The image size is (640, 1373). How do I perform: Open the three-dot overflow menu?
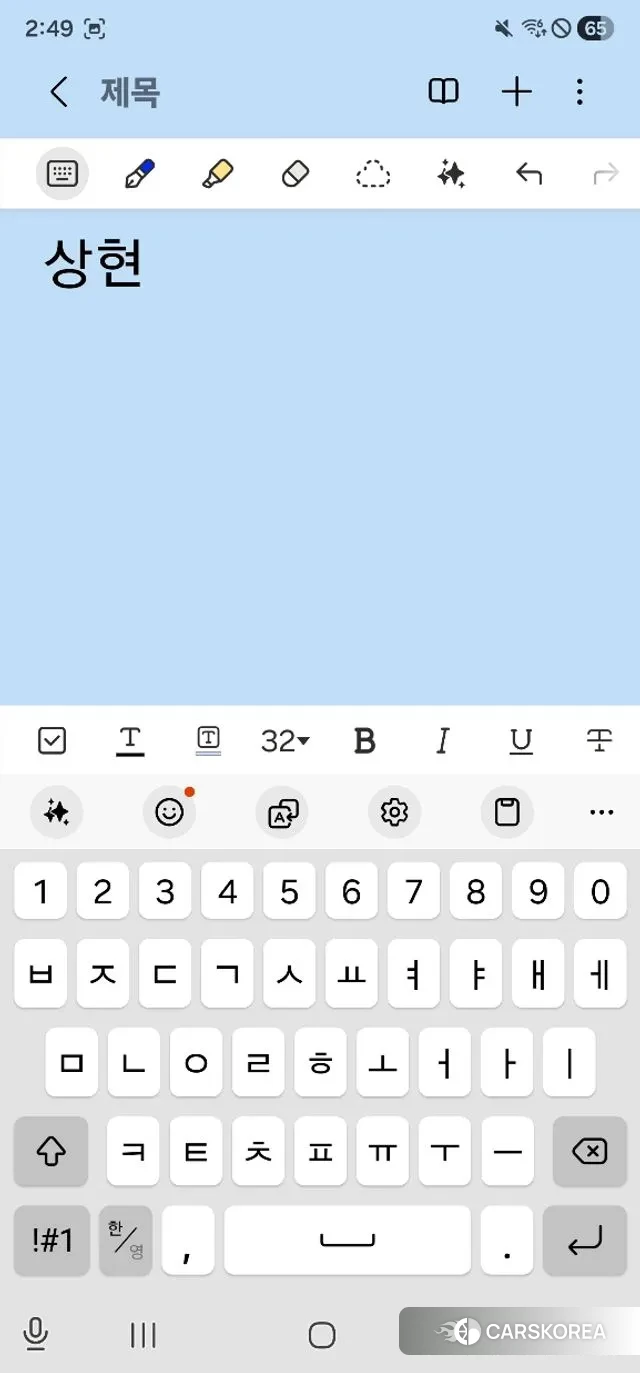coord(580,92)
